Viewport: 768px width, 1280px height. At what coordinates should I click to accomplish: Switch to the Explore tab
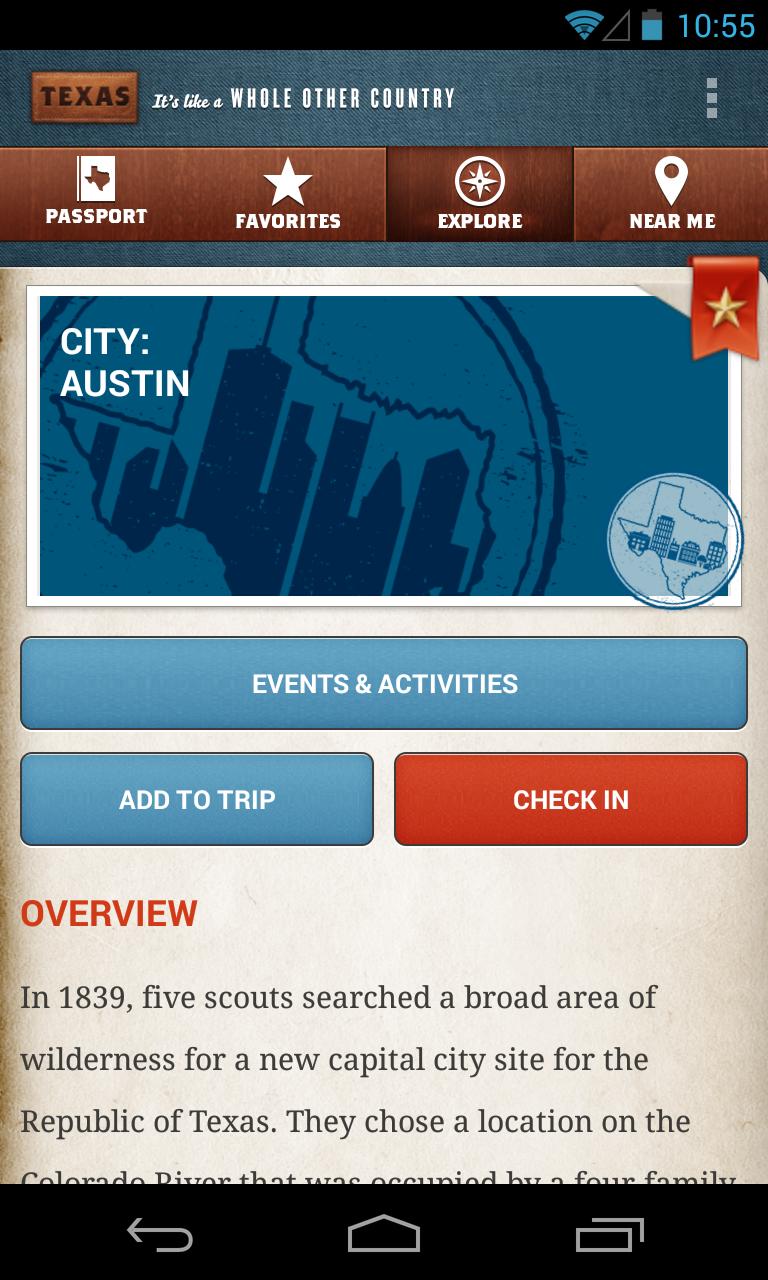(x=480, y=195)
